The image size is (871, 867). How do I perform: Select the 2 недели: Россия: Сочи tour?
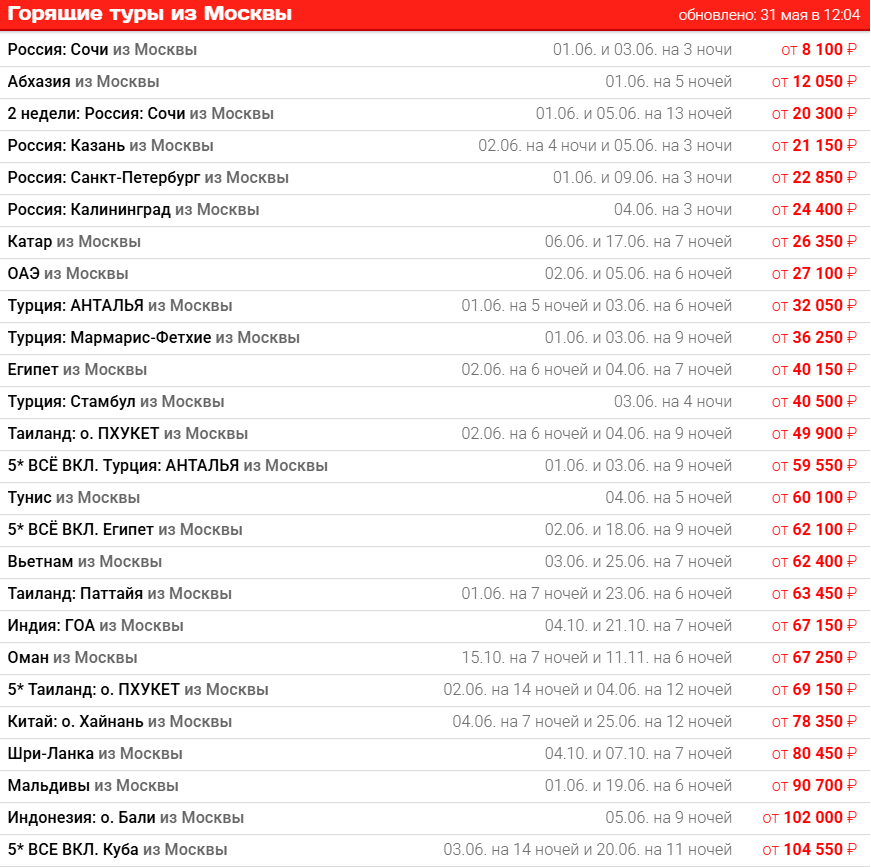140,113
